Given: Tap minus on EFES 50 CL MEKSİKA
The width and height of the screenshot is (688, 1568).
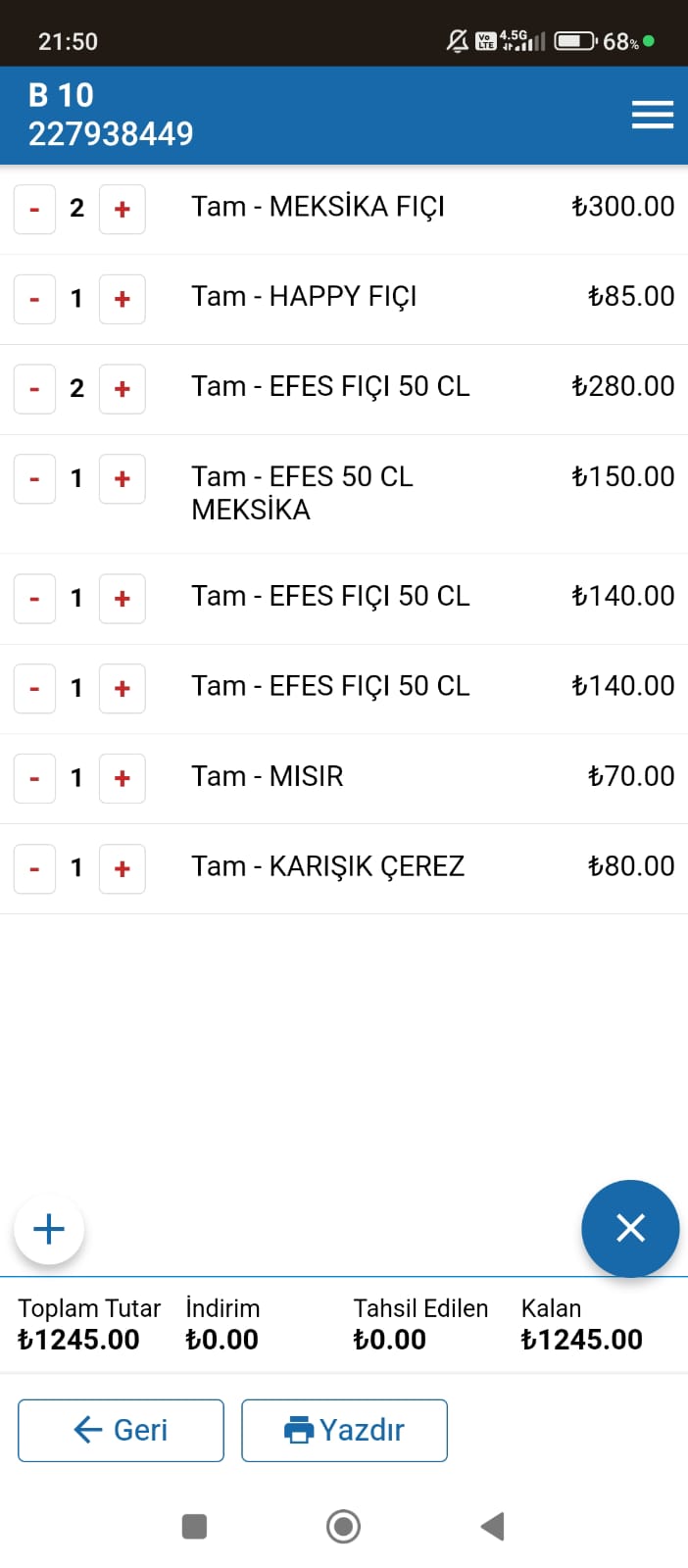Looking at the screenshot, I should pyautogui.click(x=34, y=479).
